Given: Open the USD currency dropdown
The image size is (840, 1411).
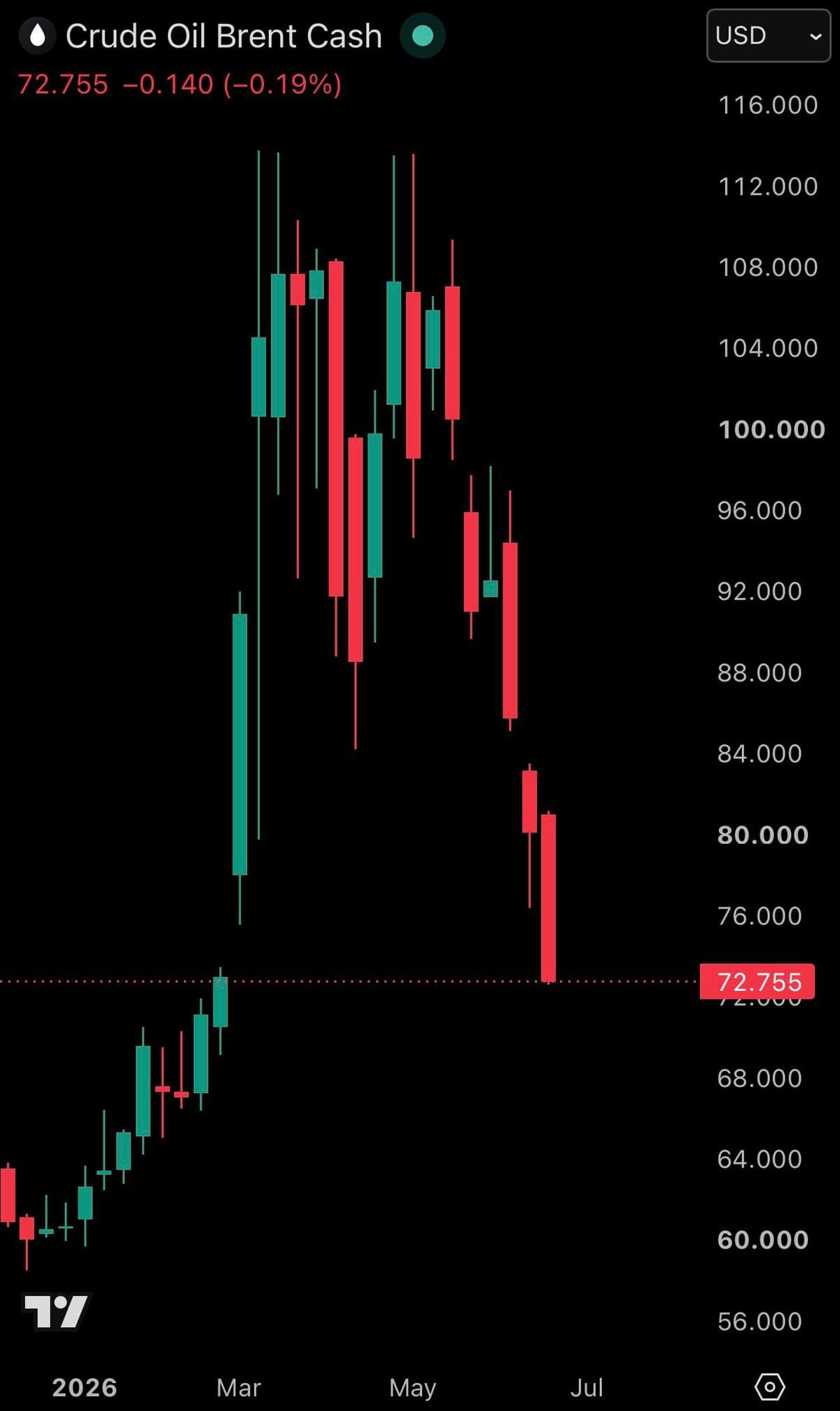Looking at the screenshot, I should pos(768,36).
